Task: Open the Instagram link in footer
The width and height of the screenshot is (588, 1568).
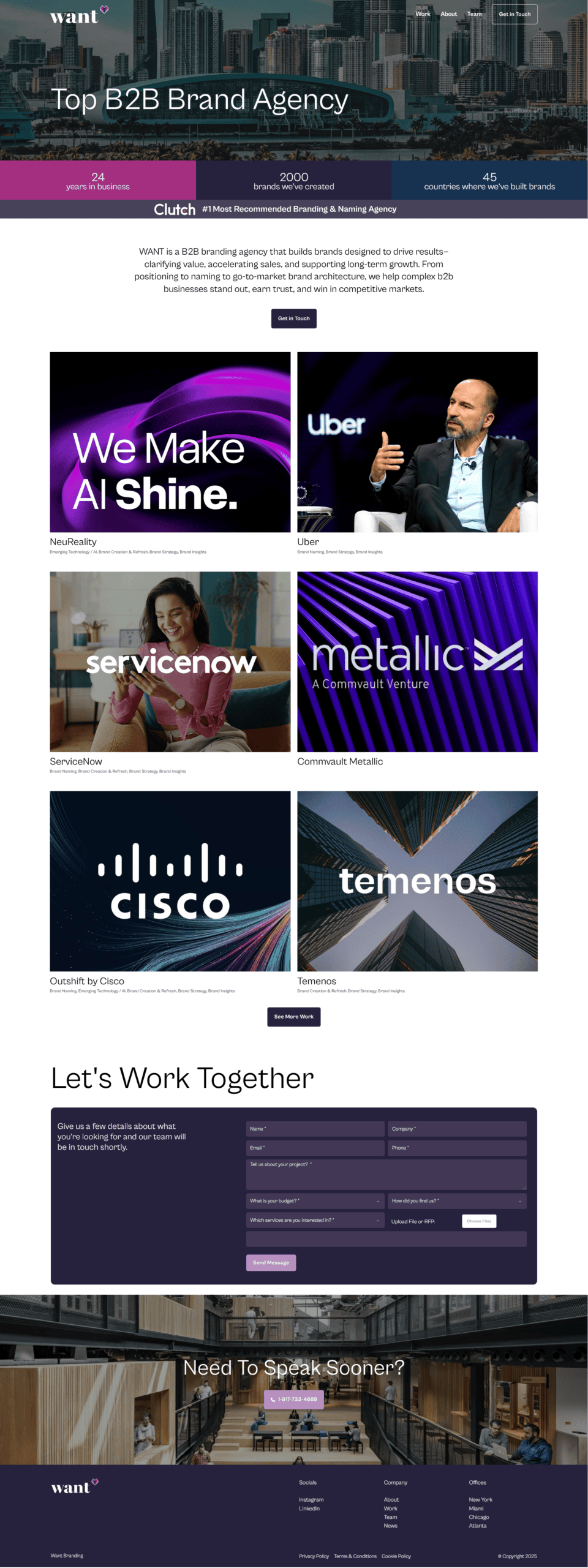Action: [x=311, y=1500]
